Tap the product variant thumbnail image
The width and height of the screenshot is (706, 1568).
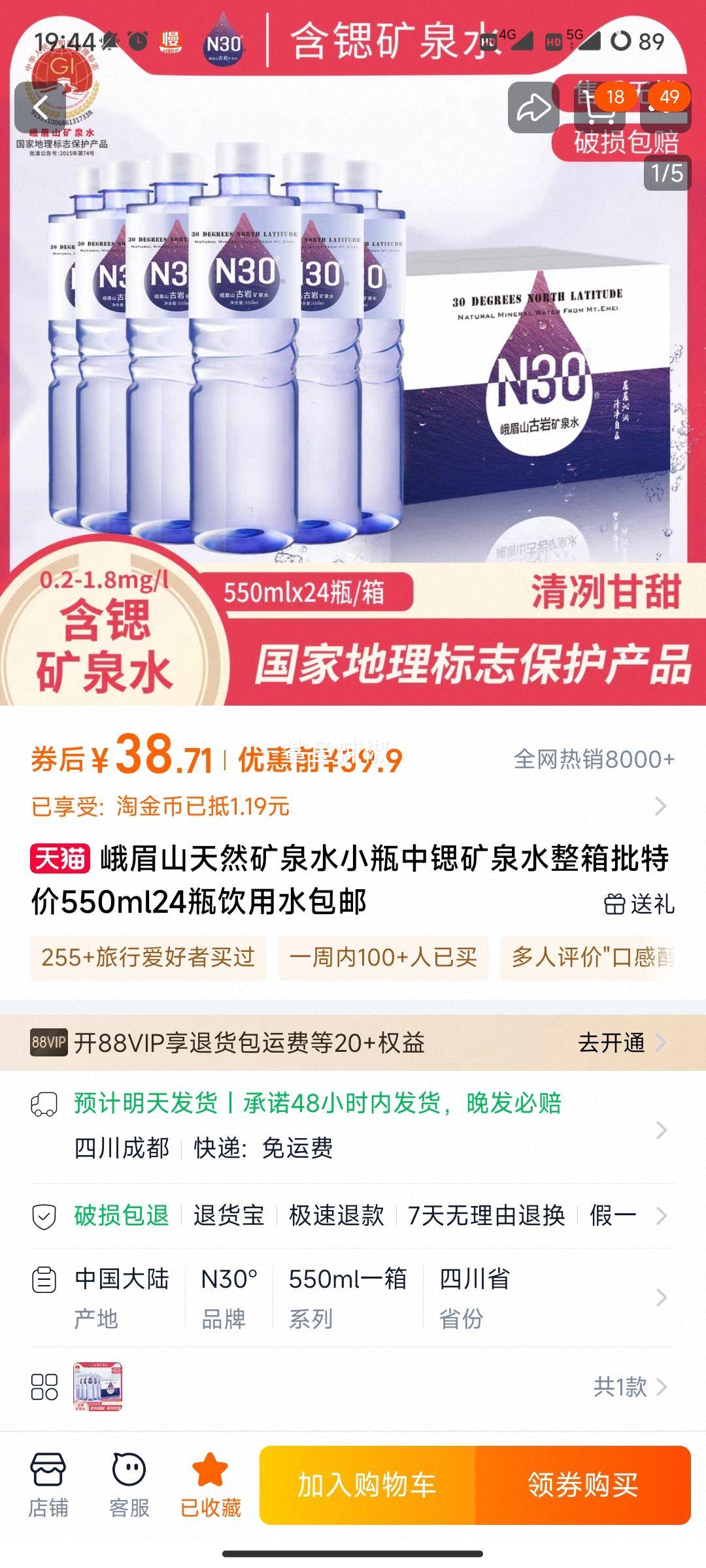(x=97, y=1386)
